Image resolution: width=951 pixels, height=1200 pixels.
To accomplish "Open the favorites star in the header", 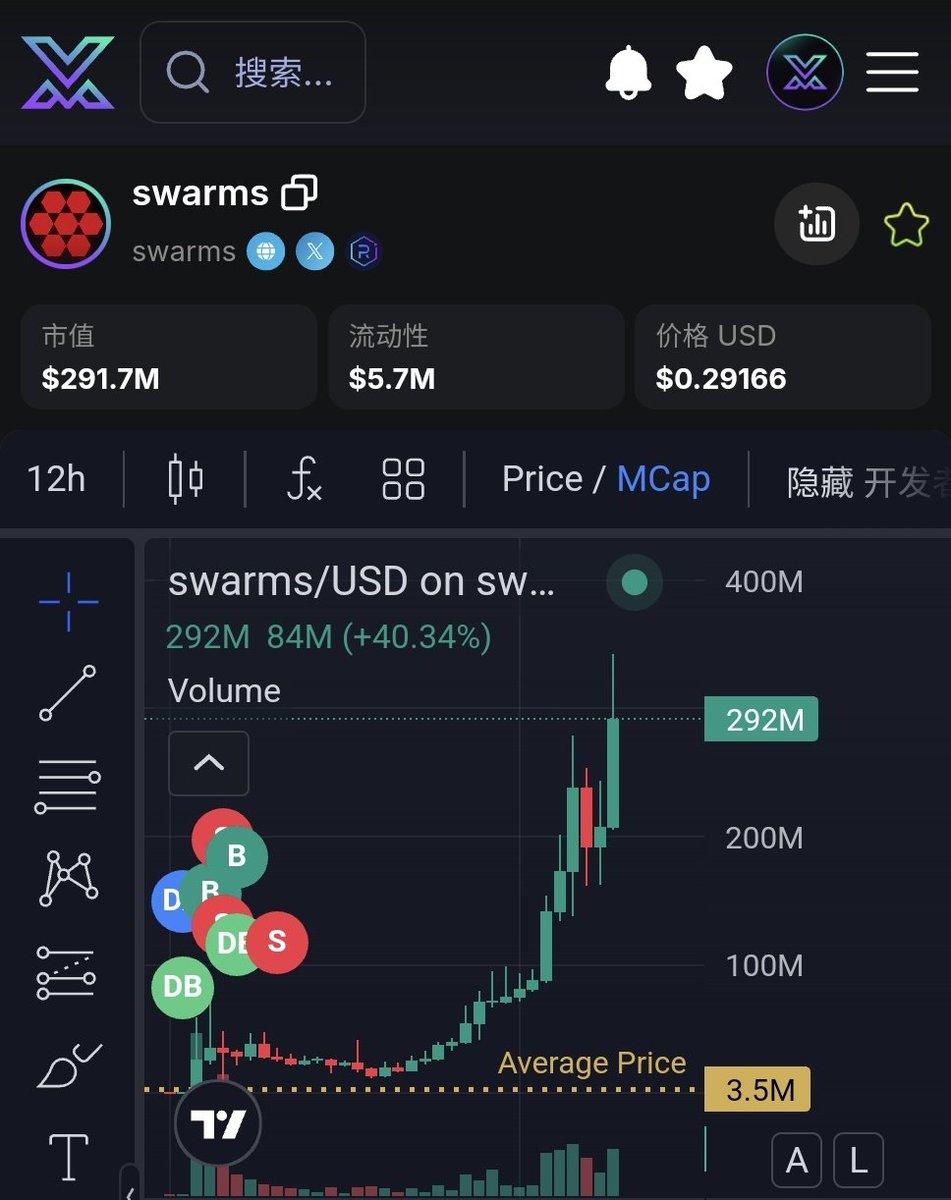I will [x=705, y=73].
